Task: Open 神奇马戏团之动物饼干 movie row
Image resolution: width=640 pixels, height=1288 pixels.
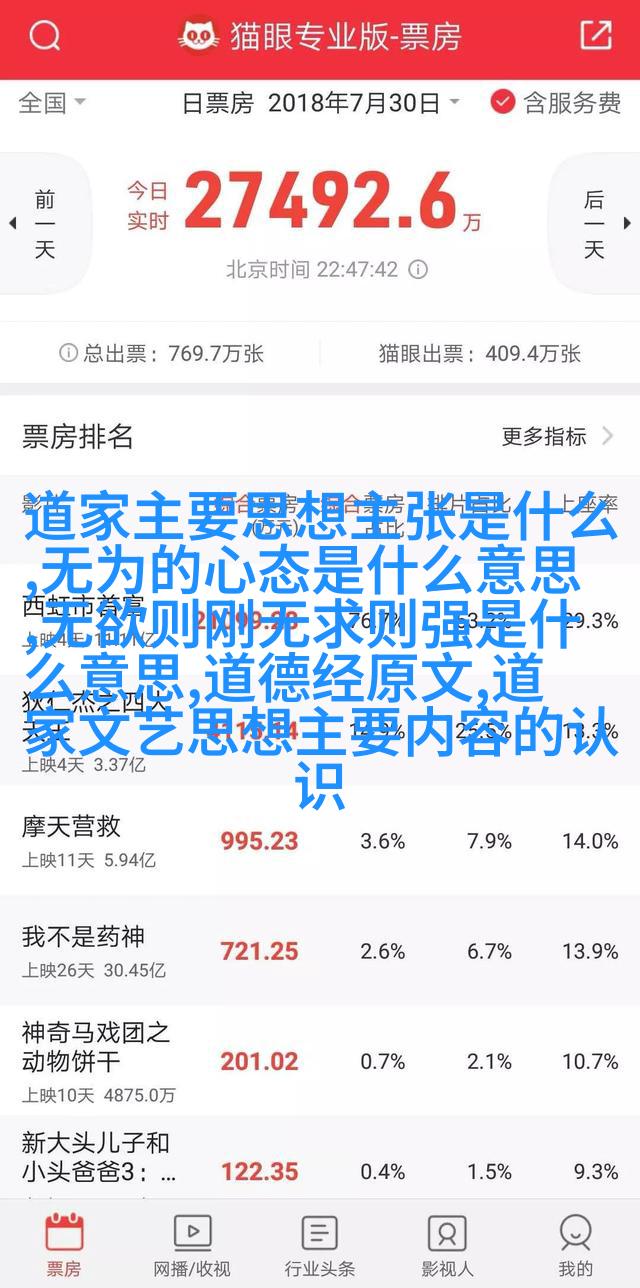Action: tap(320, 1061)
